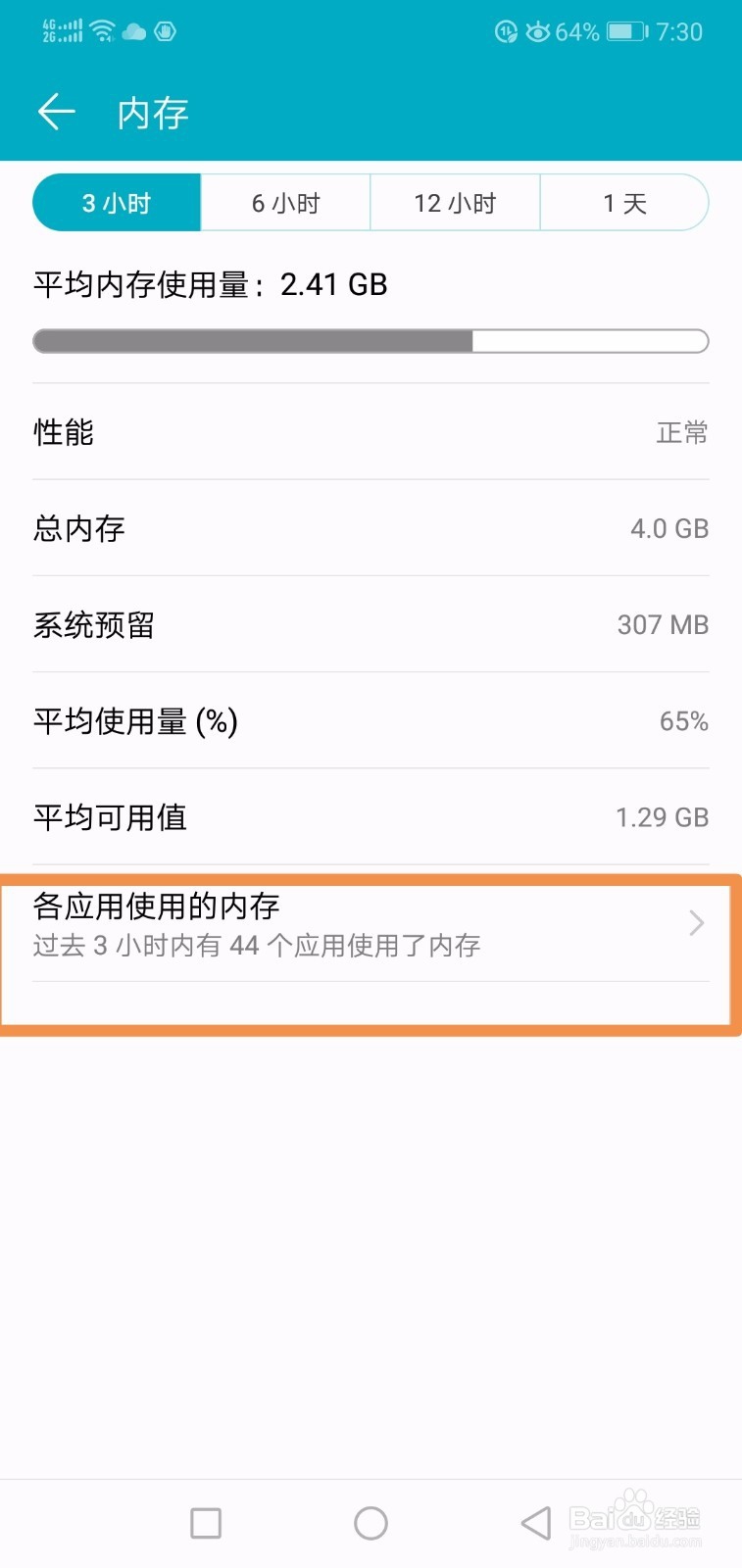Tap the memory usage progress bar

pyautogui.click(x=371, y=340)
